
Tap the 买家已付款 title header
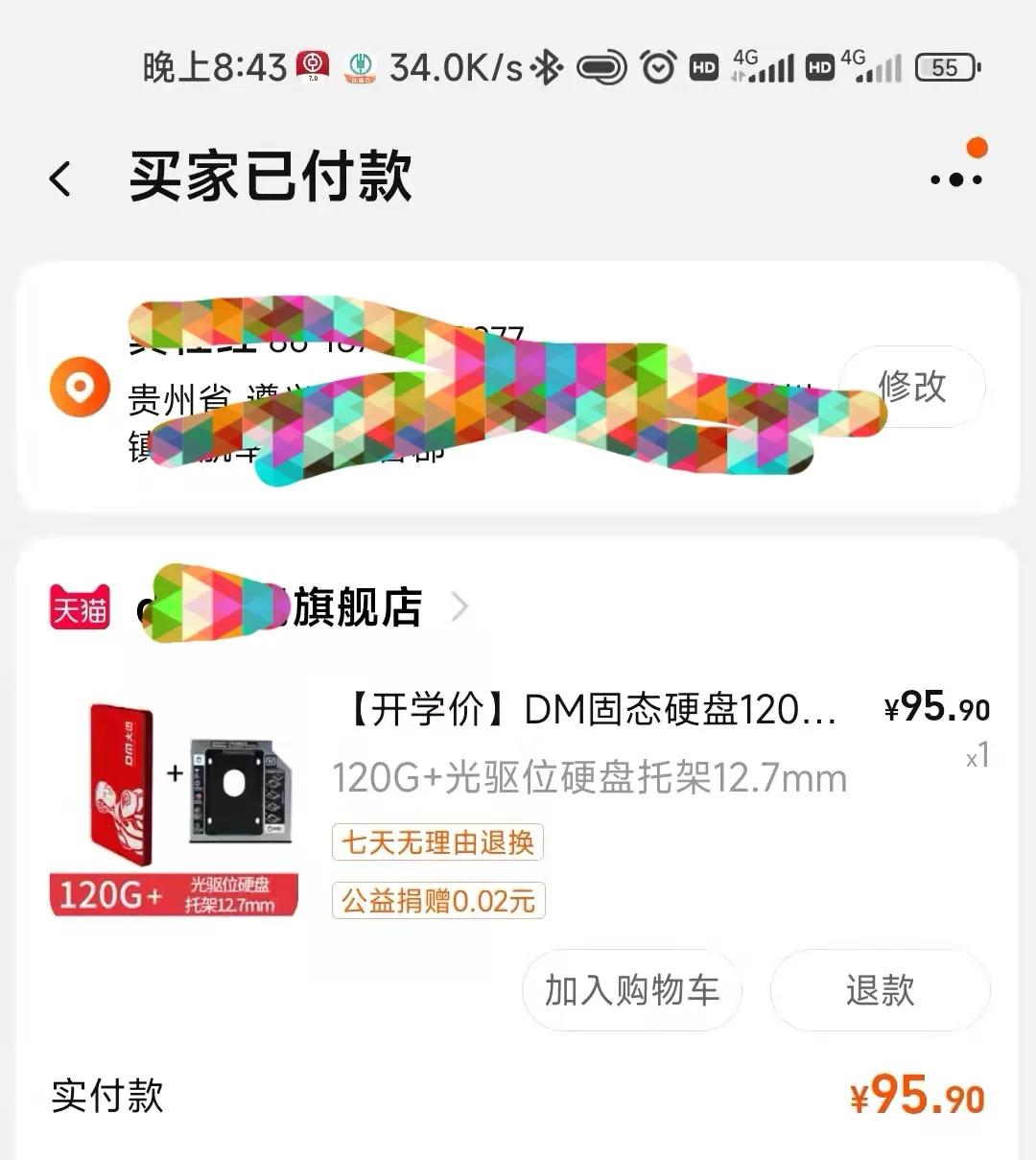tap(271, 178)
